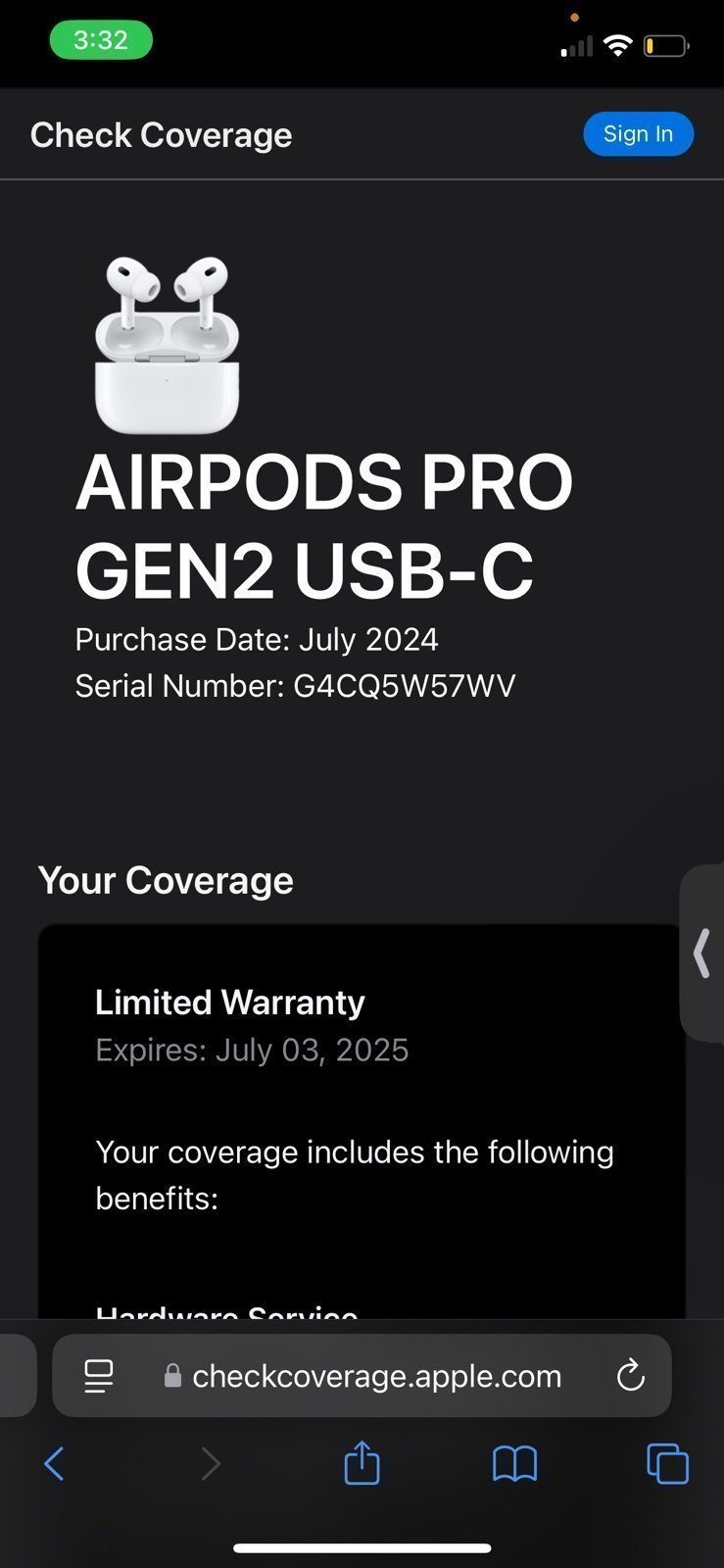Reload the checkcoverage.apple.com page
724x1568 pixels.
(x=630, y=1376)
